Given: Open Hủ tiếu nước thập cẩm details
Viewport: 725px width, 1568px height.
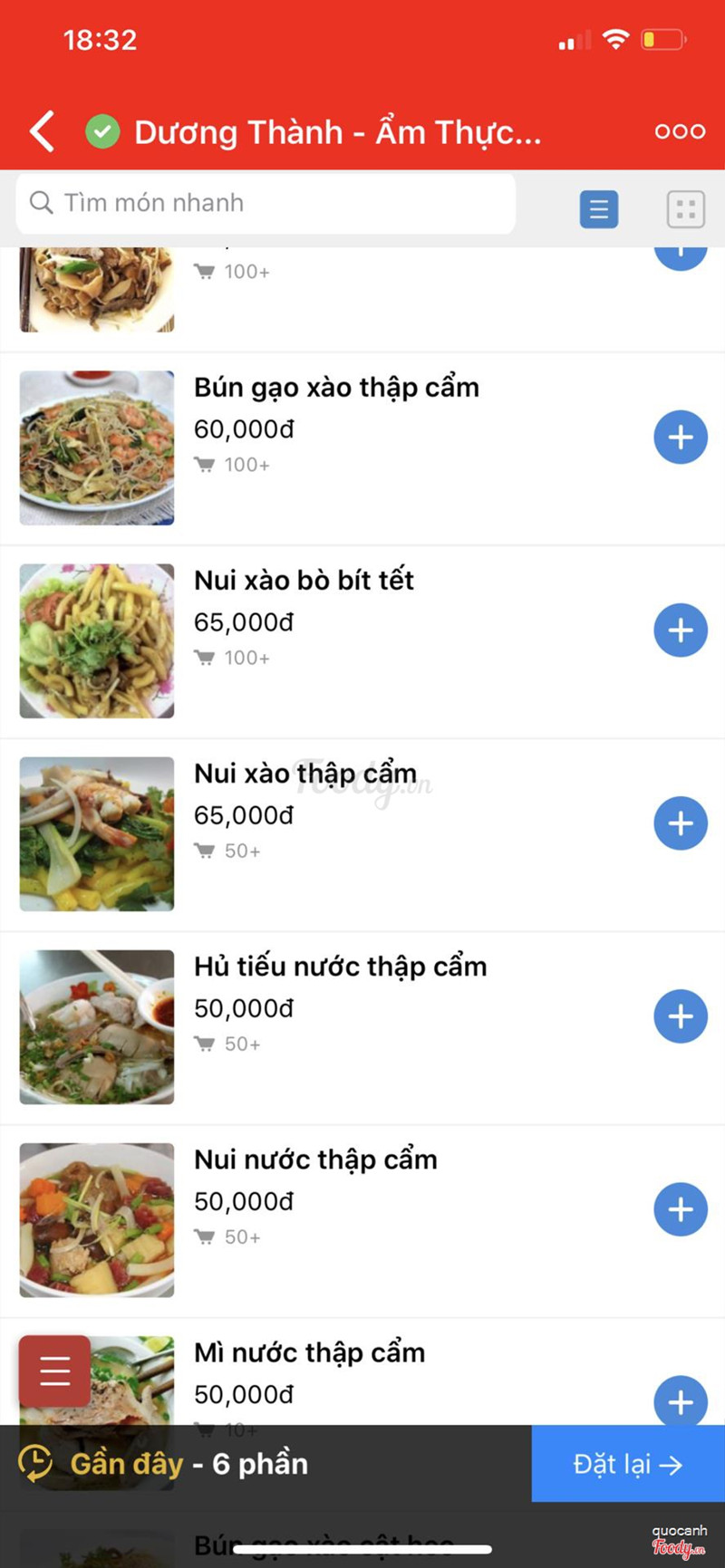Looking at the screenshot, I should 340,967.
